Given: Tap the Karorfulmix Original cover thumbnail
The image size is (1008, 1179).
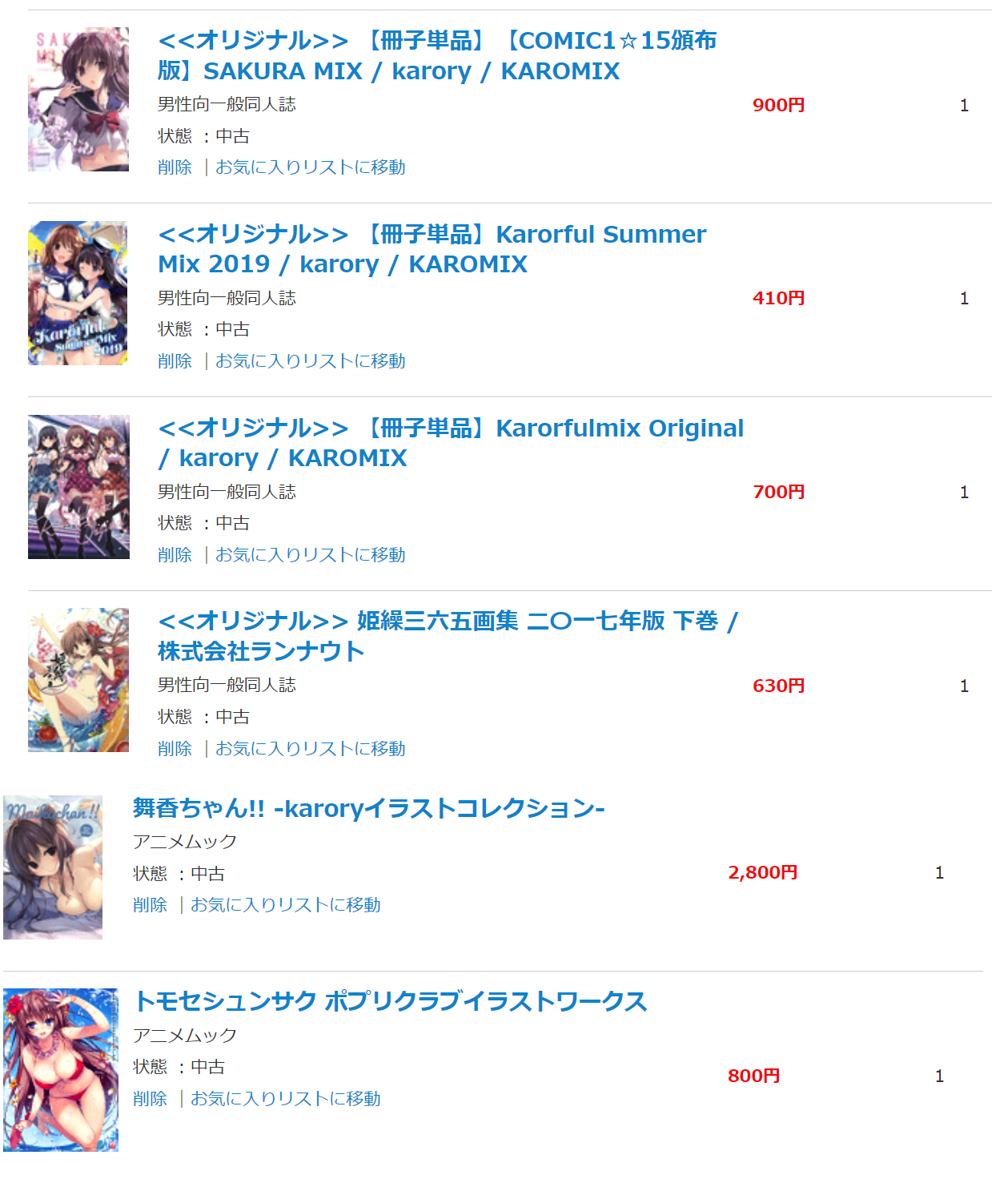Looking at the screenshot, I should [78, 487].
